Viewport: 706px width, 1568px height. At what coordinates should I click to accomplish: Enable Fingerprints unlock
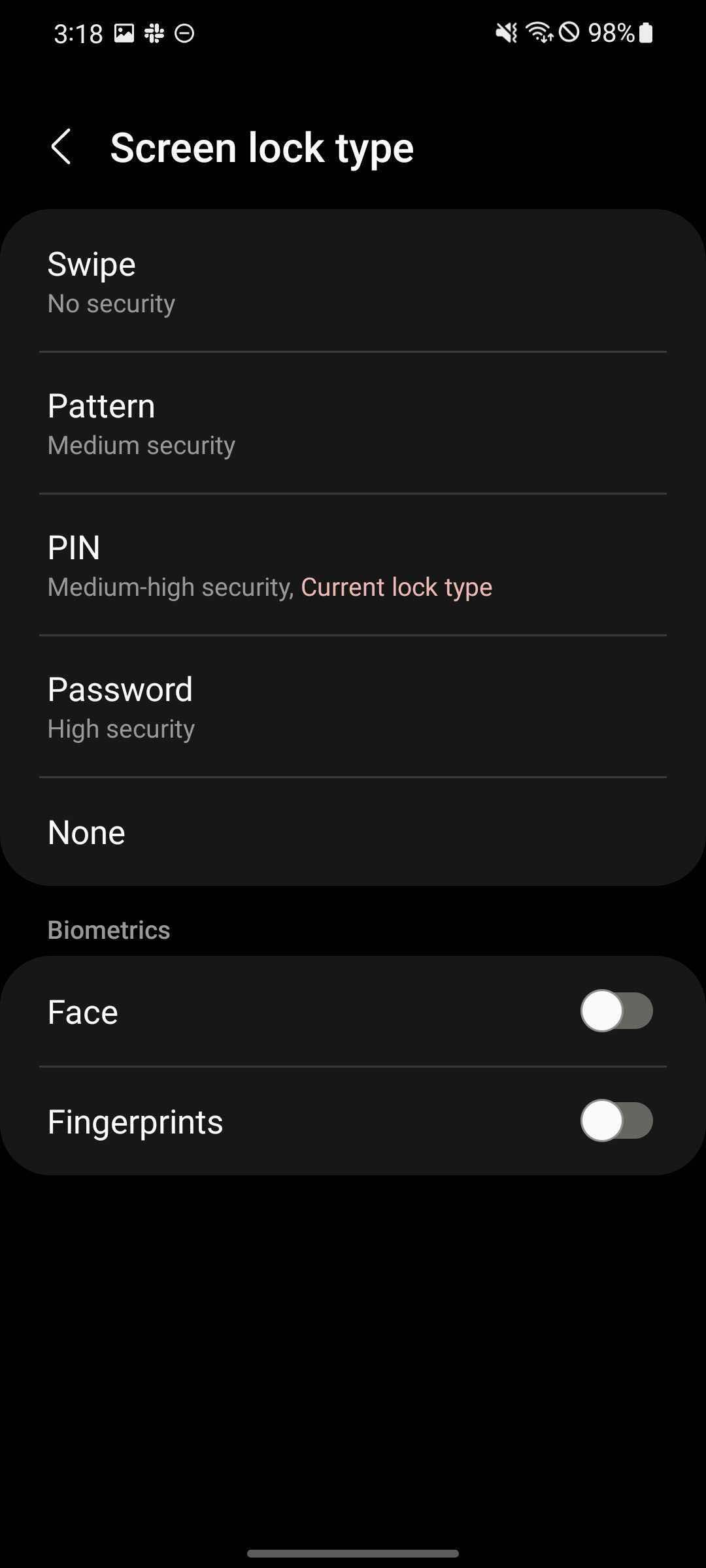pos(617,1120)
